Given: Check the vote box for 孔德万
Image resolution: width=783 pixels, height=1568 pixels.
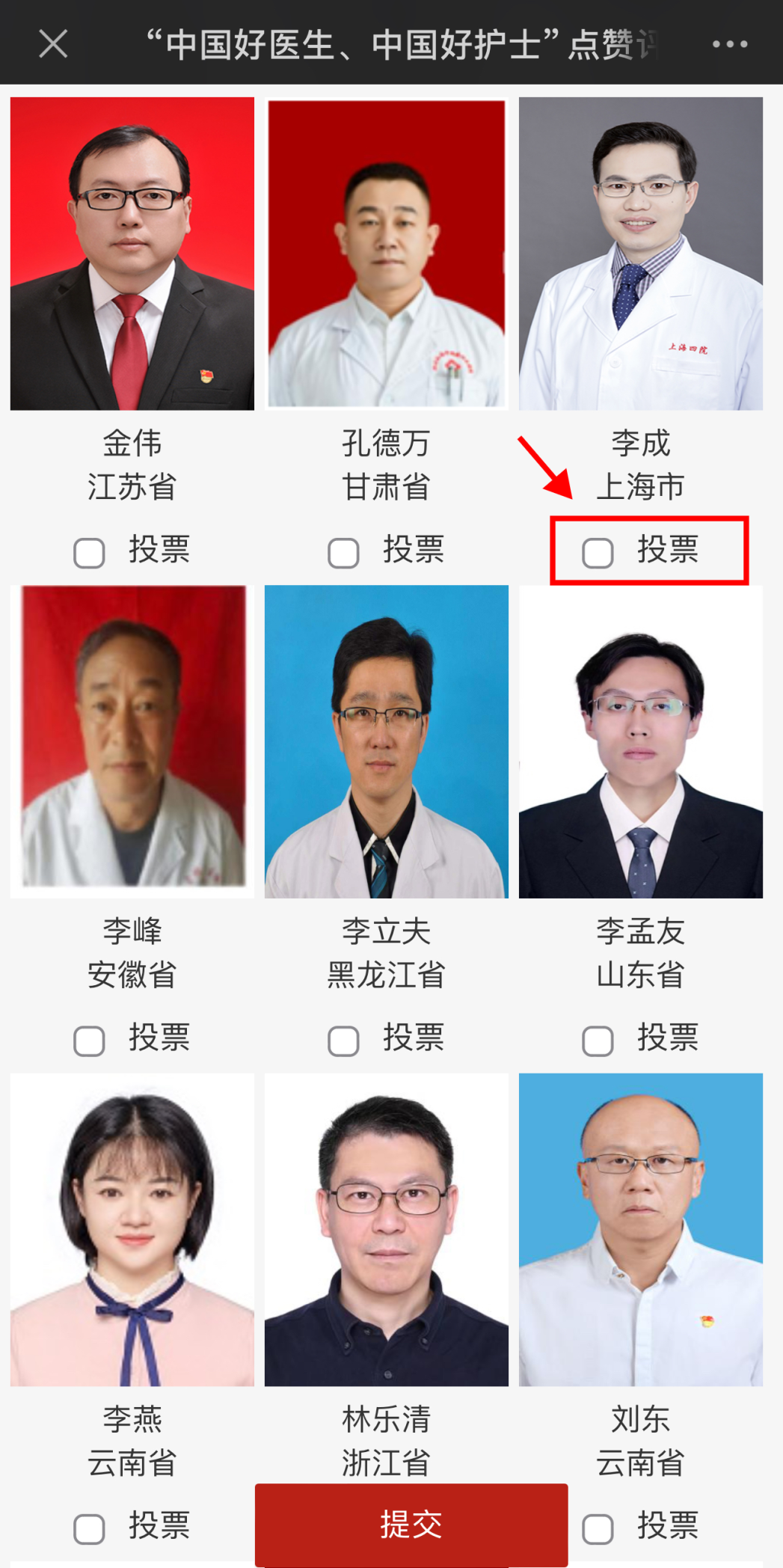Looking at the screenshot, I should point(343,554).
